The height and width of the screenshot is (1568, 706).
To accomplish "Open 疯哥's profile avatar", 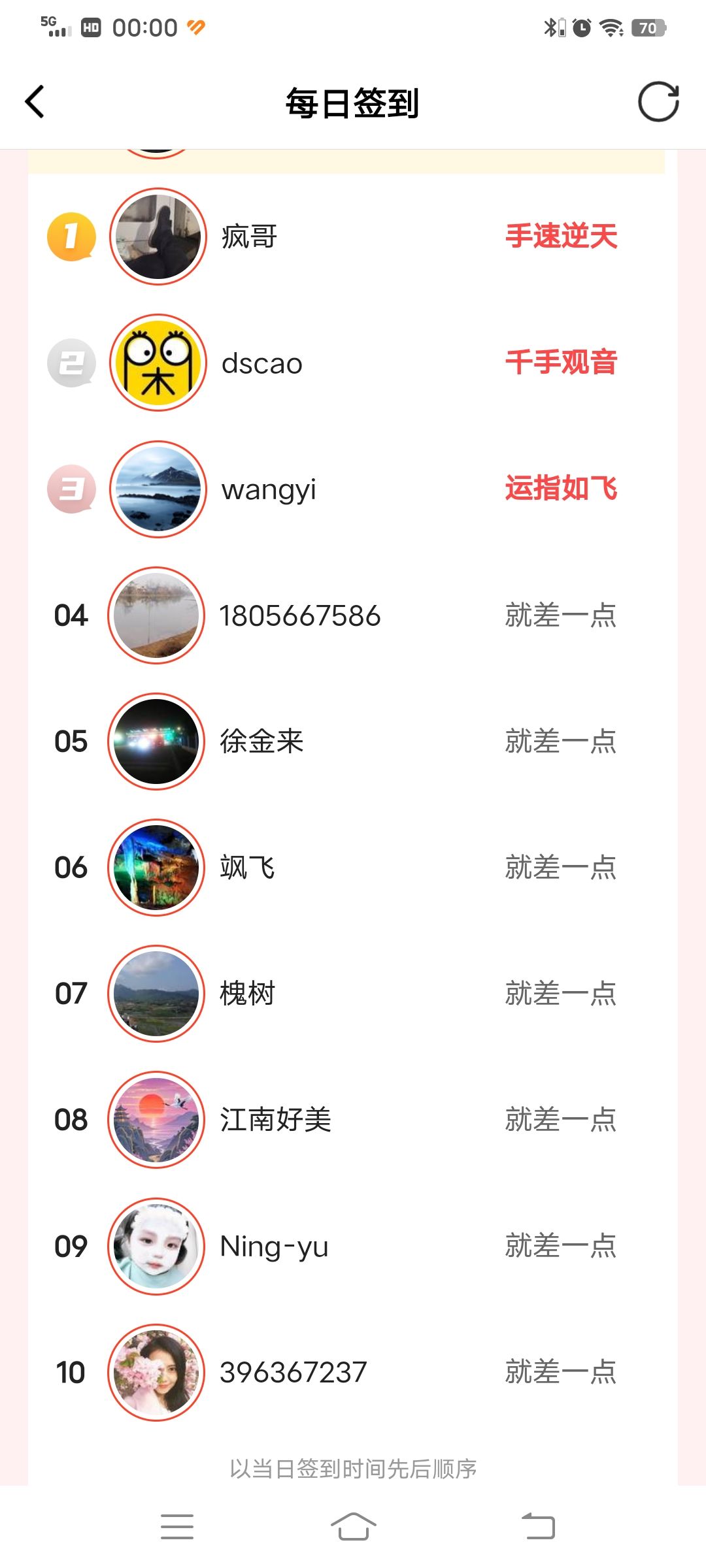I will (x=158, y=237).
